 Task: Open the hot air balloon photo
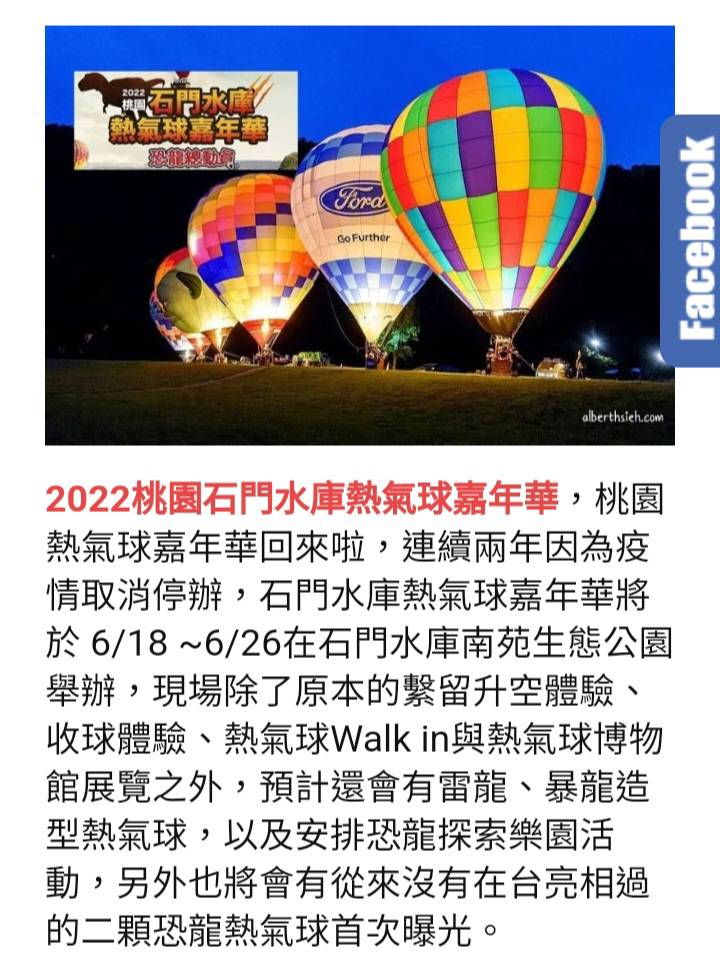tap(358, 235)
